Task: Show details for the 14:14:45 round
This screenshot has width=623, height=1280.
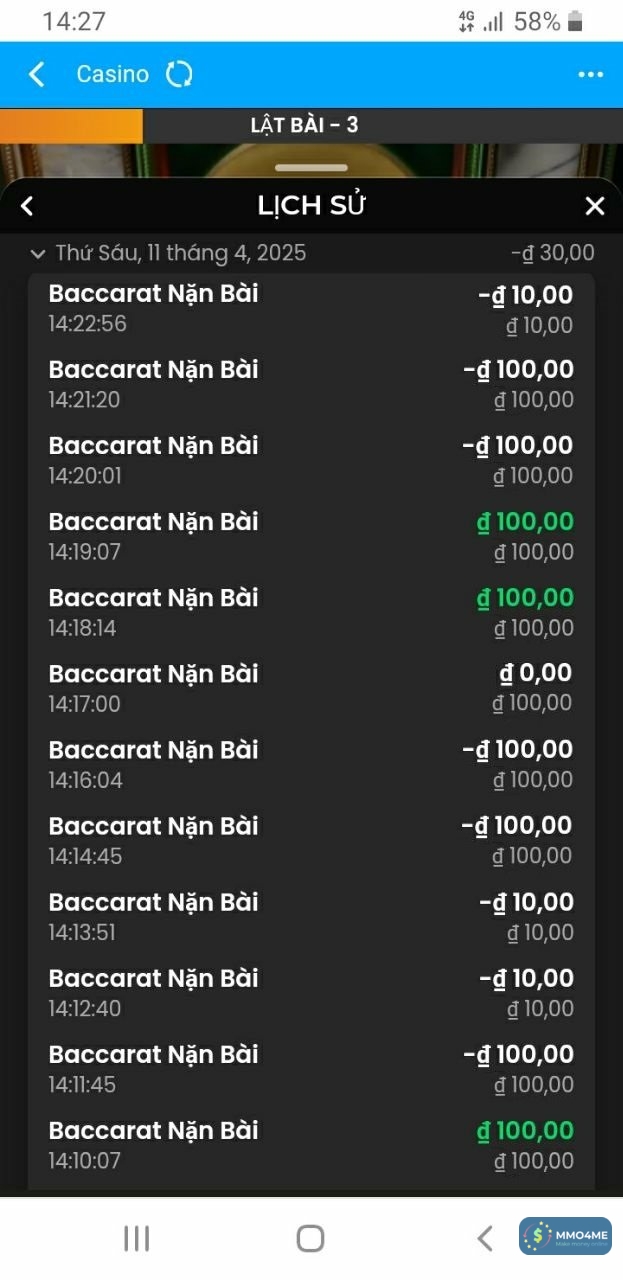Action: point(310,840)
